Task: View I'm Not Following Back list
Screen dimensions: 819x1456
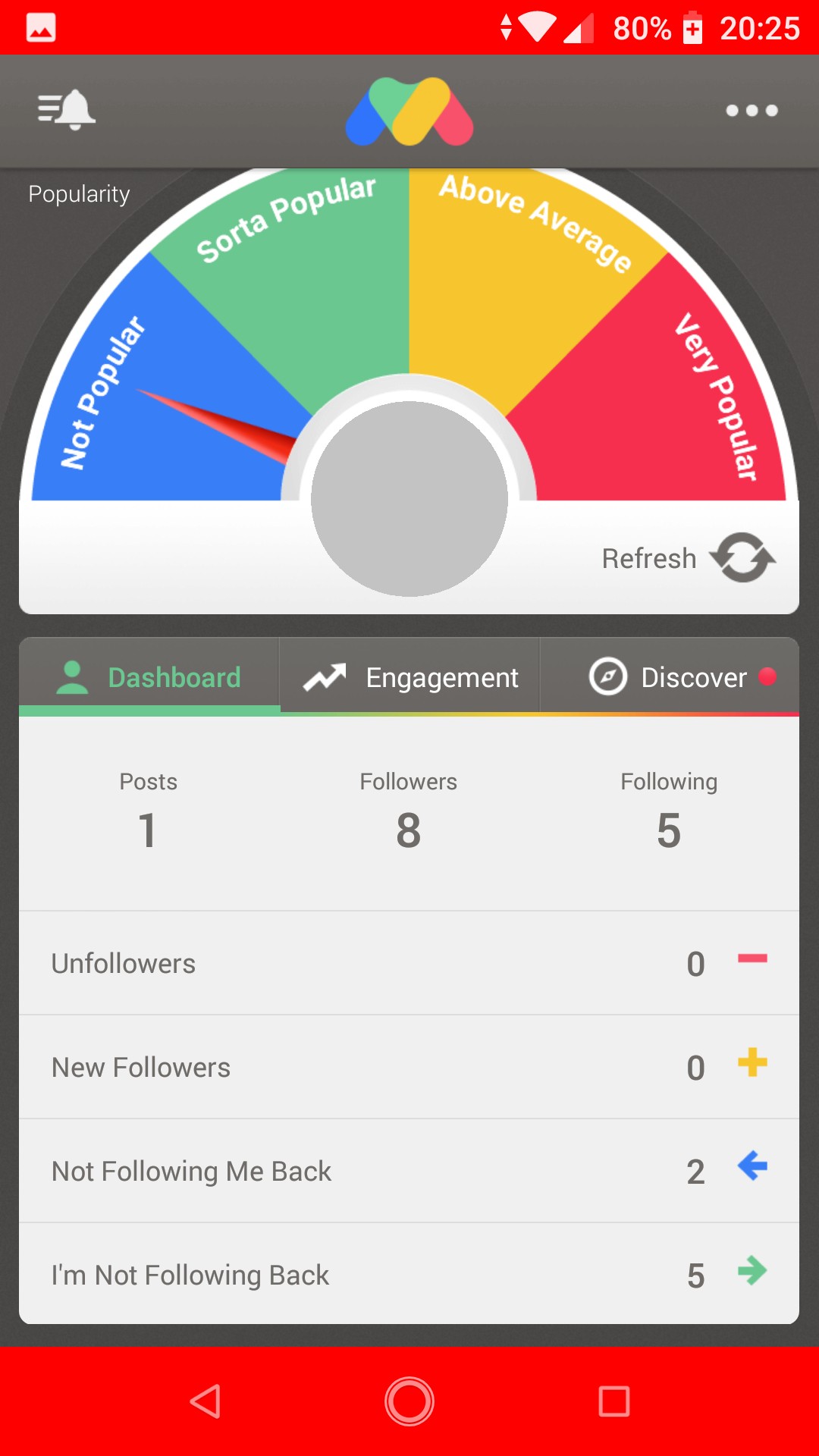Action: click(x=409, y=1275)
